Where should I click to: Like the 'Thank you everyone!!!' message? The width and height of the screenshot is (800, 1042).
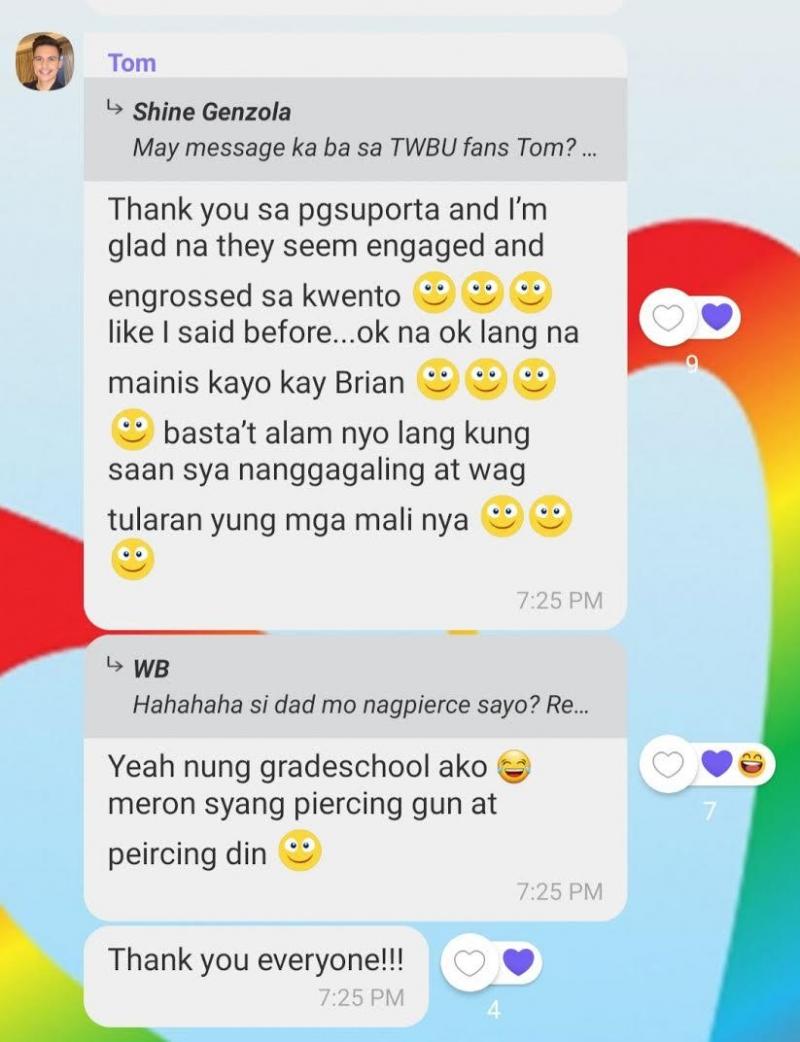point(470,963)
